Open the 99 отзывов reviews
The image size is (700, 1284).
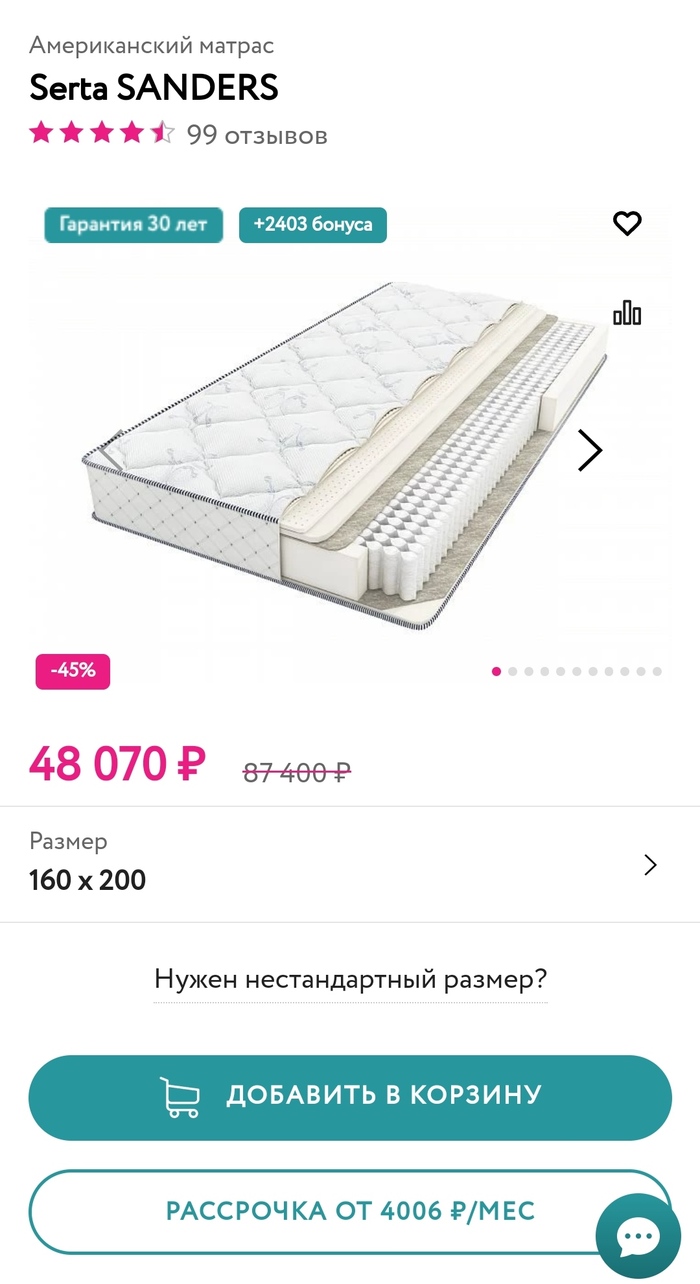coord(257,134)
